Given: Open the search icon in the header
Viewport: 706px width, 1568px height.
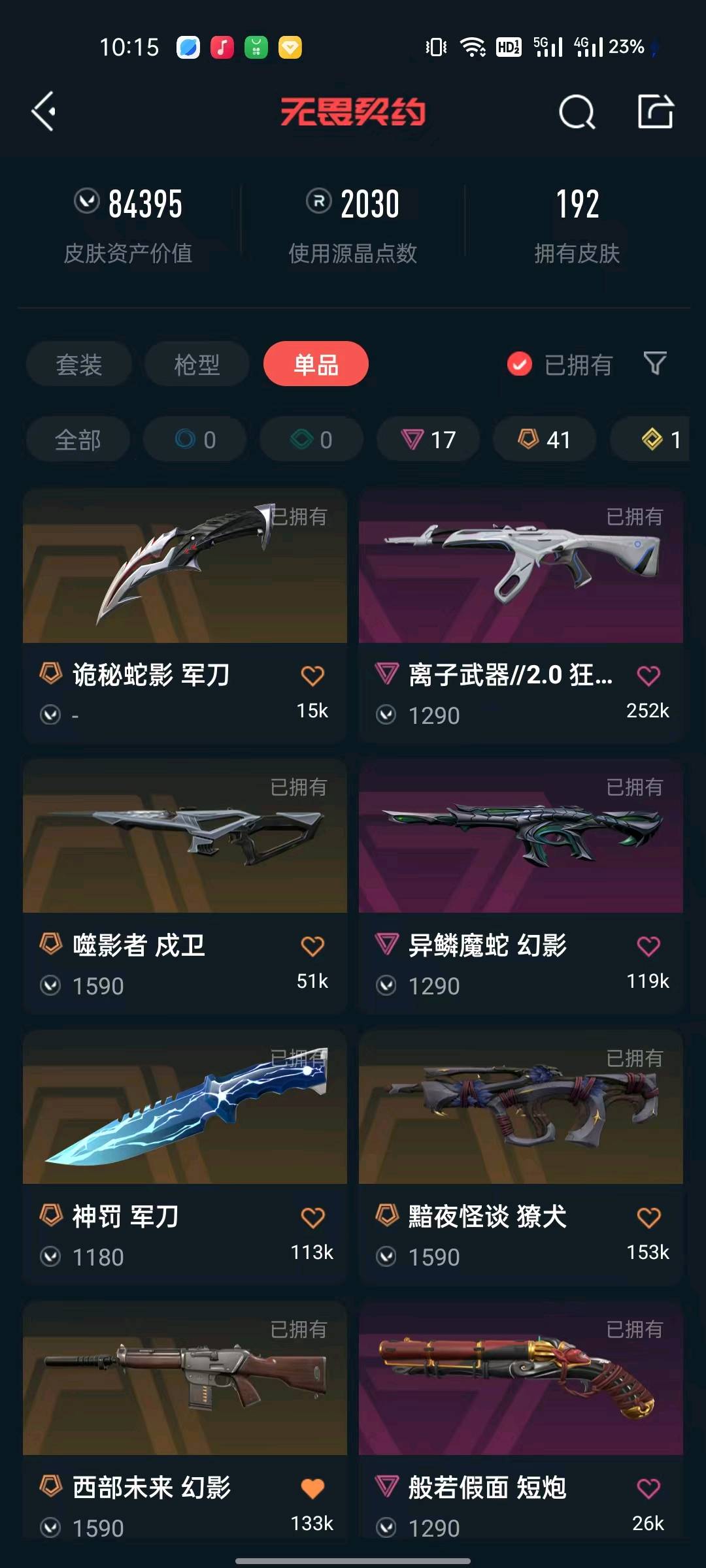Looking at the screenshot, I should click(x=577, y=112).
